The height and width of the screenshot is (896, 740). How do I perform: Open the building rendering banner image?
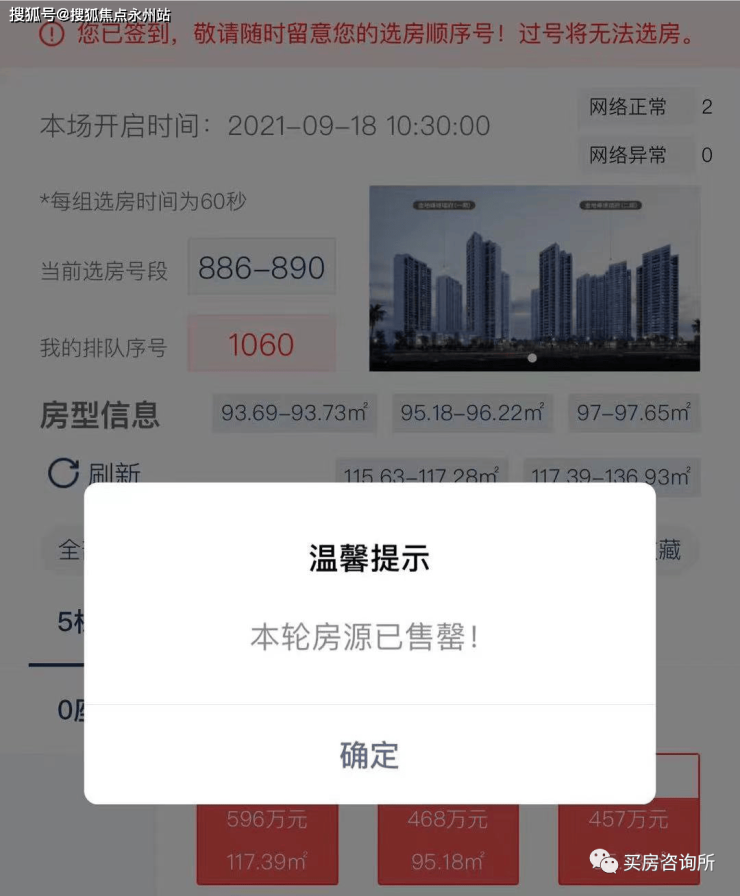(x=533, y=278)
